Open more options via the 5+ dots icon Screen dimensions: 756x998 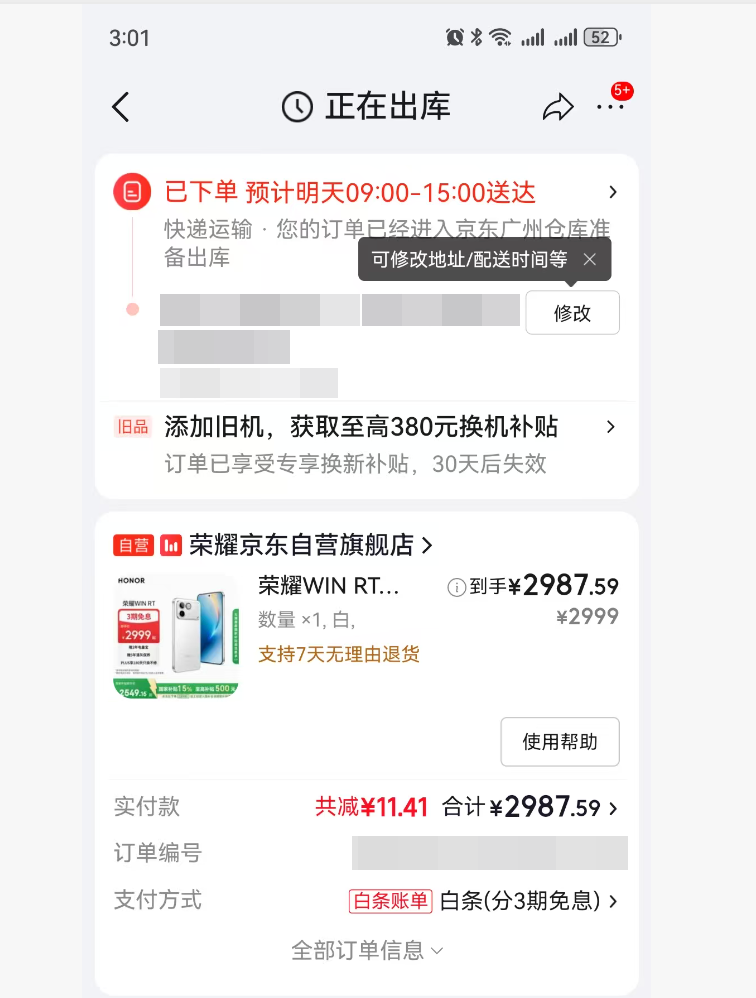[x=612, y=105]
